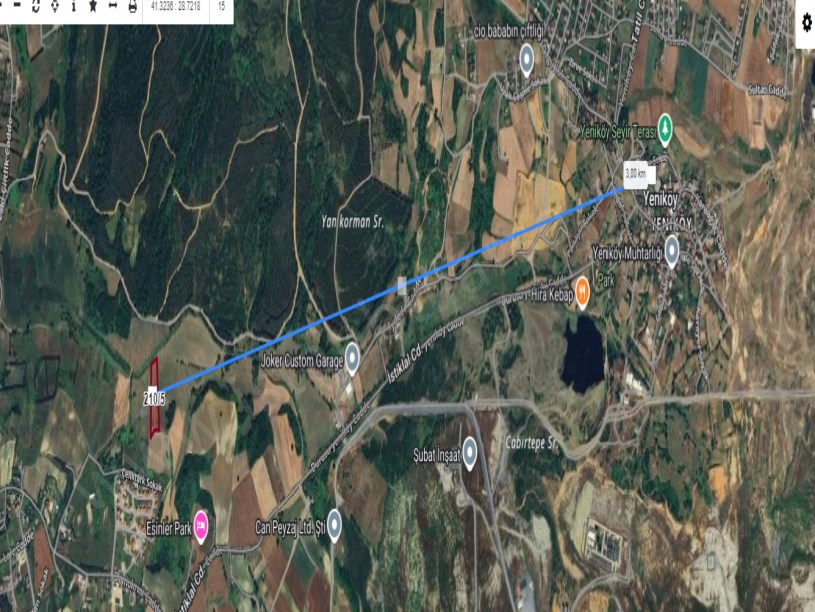Tap the Esinler Park marker
The height and width of the screenshot is (612, 815).
(201, 522)
